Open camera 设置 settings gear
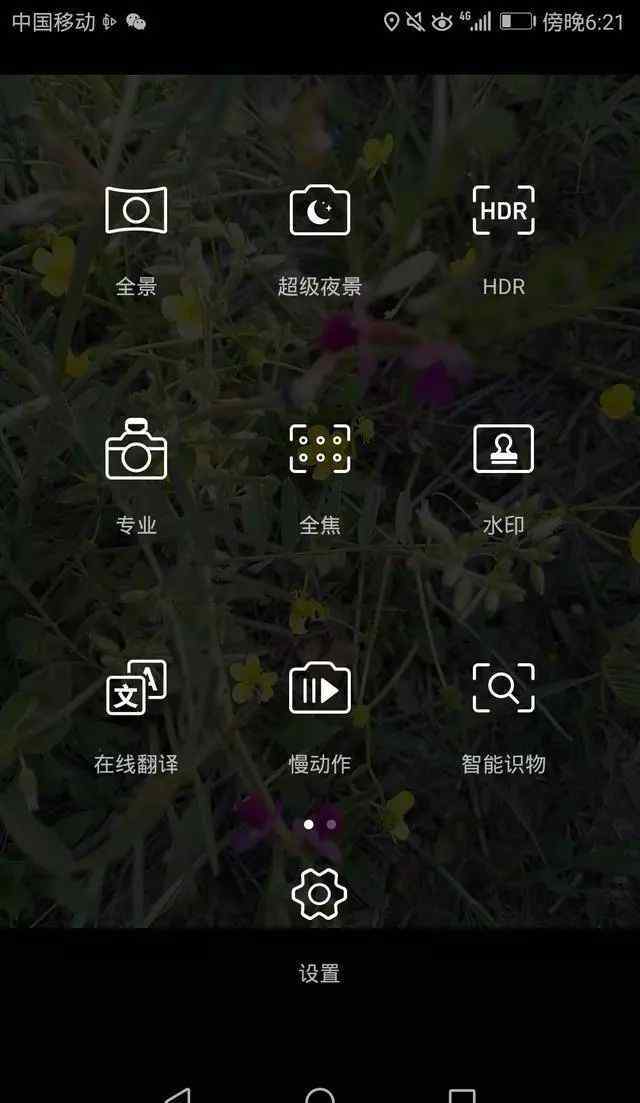The width and height of the screenshot is (640, 1103). [319, 893]
